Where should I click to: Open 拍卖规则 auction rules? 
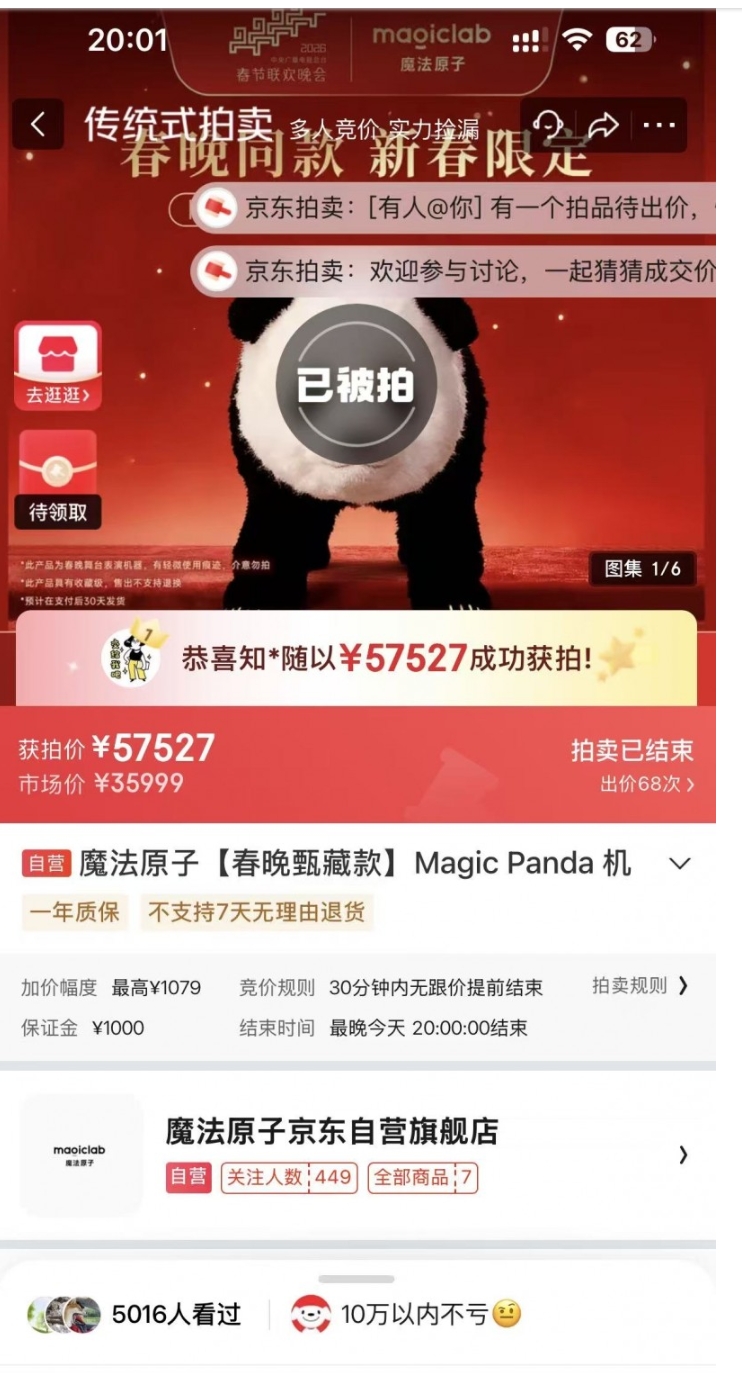coord(640,986)
